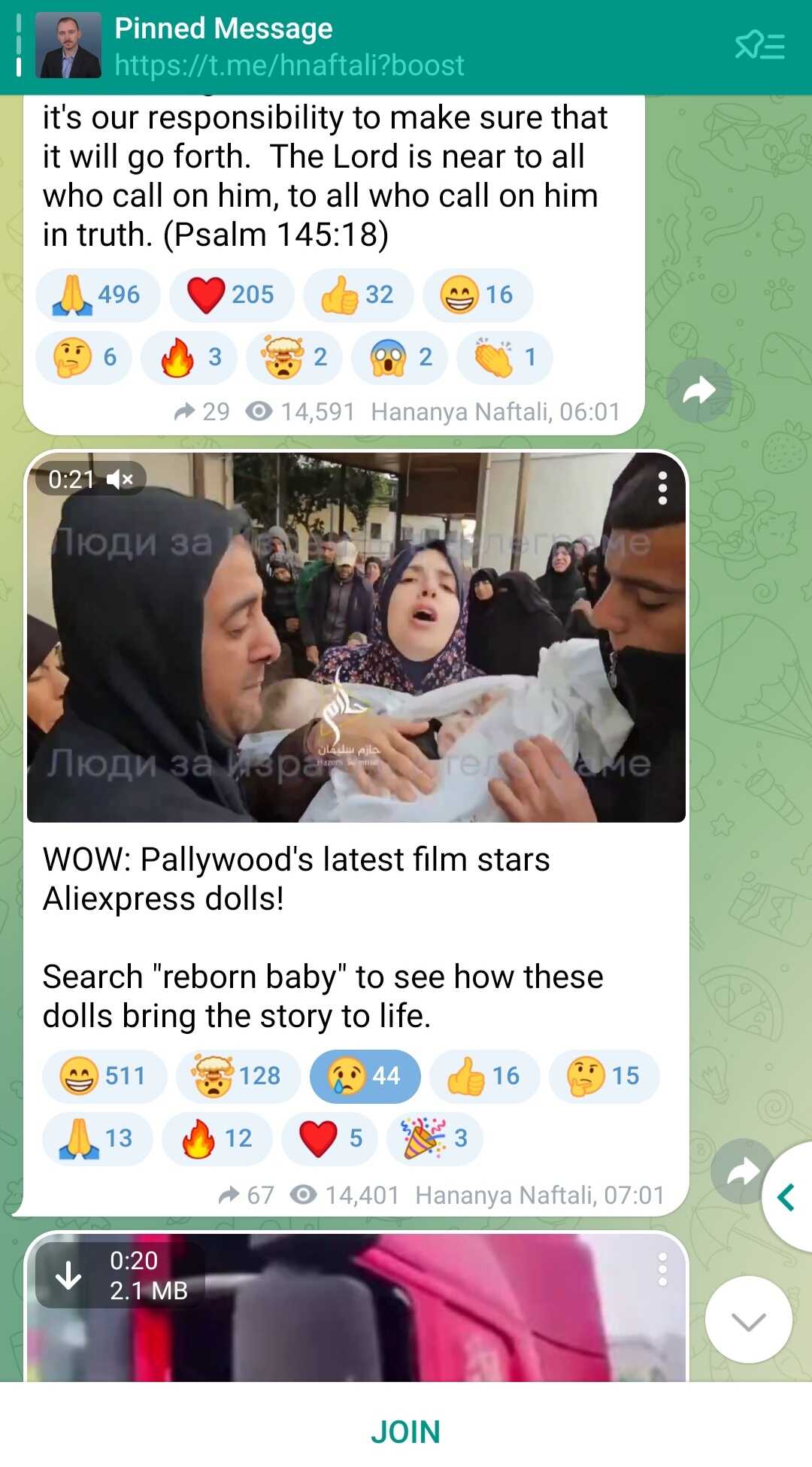Join the channel

[x=406, y=1431]
